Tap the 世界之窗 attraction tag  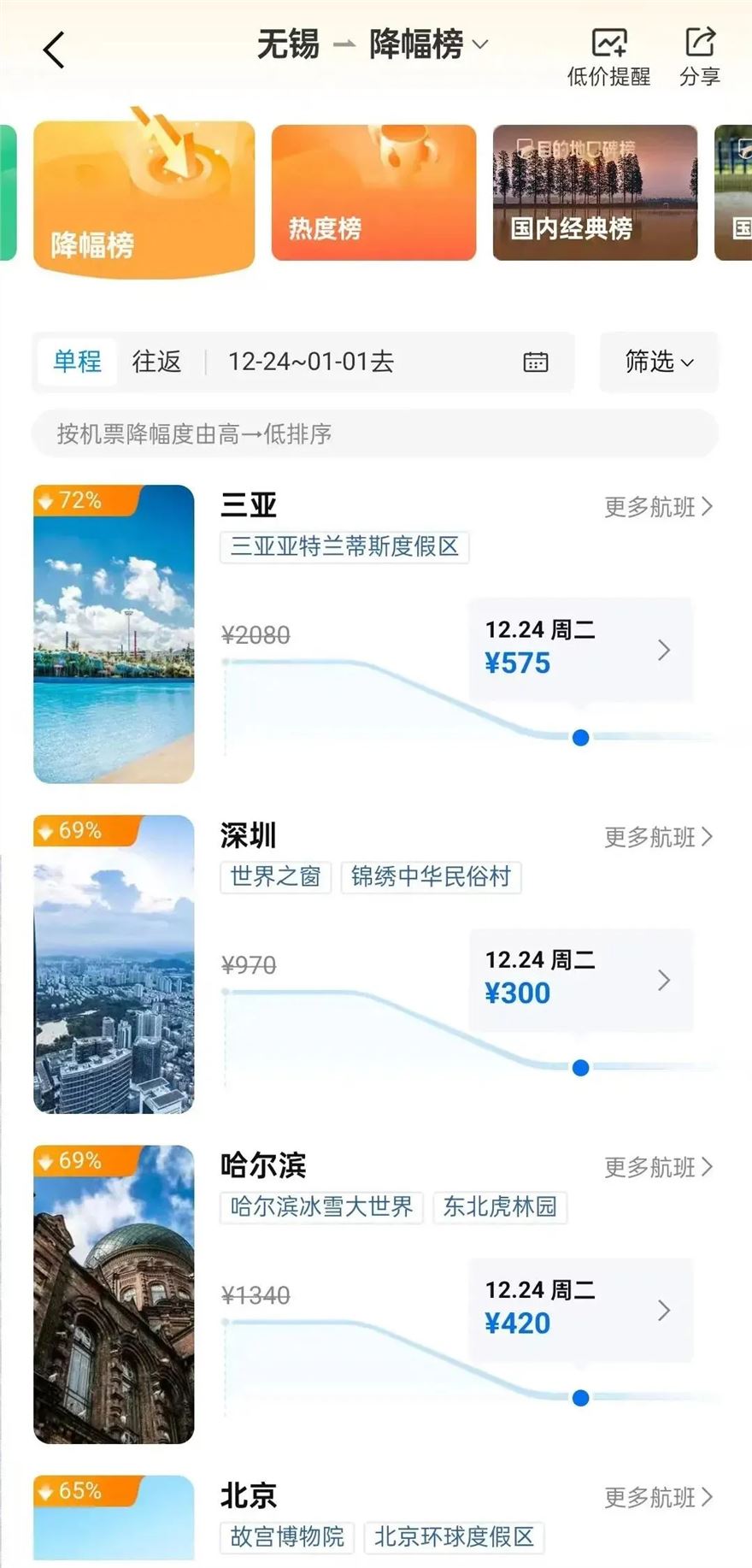click(275, 876)
